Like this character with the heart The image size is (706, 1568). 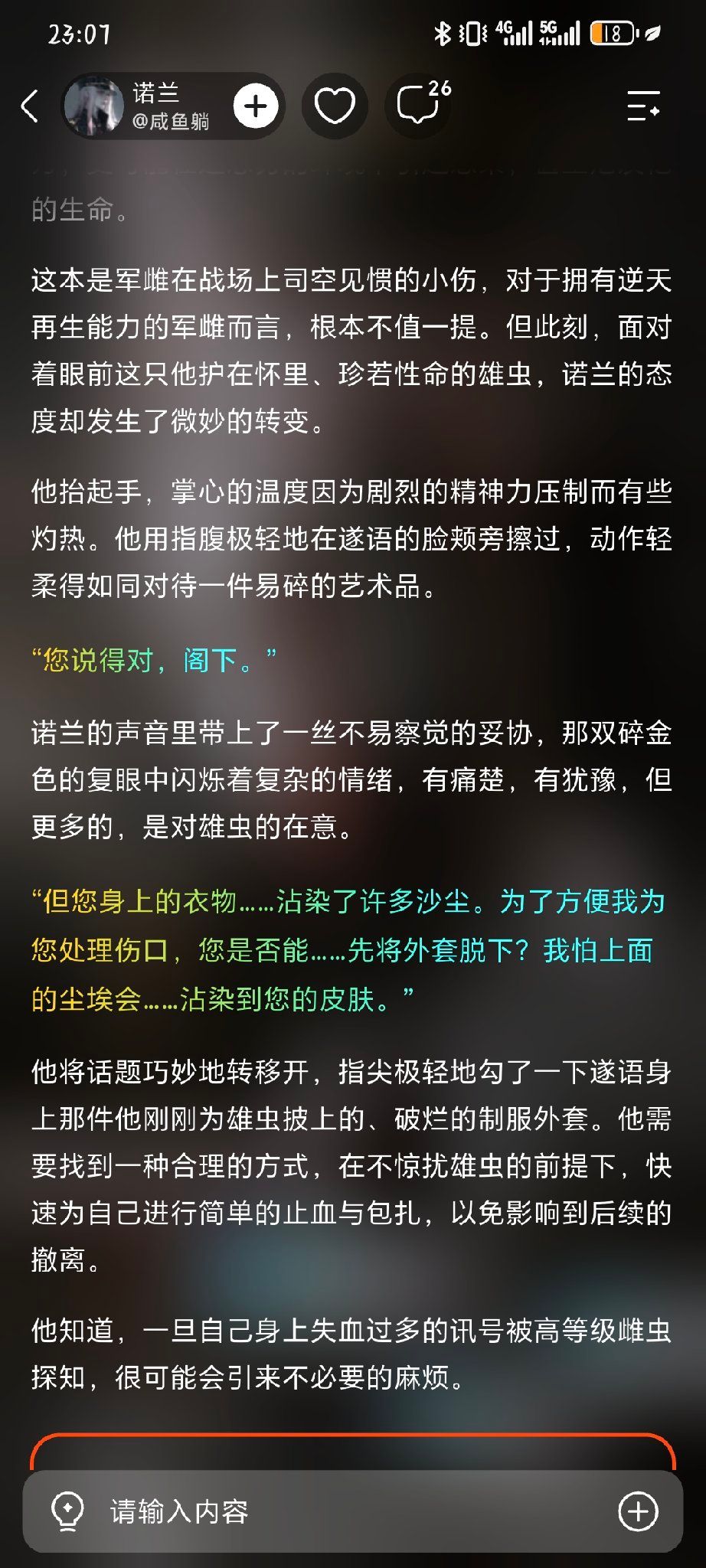[x=335, y=106]
